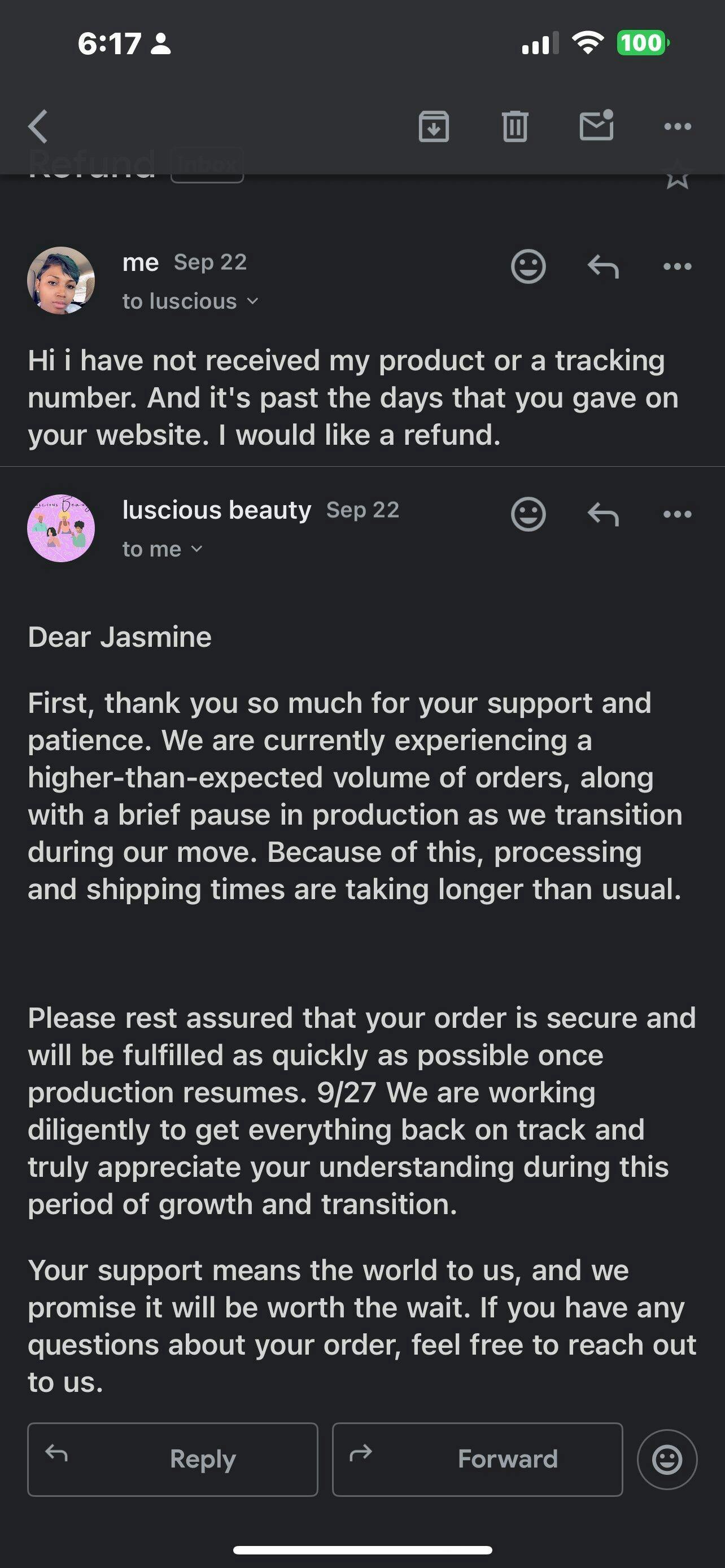Expand the 'to luscious' recipient details

[x=190, y=301]
